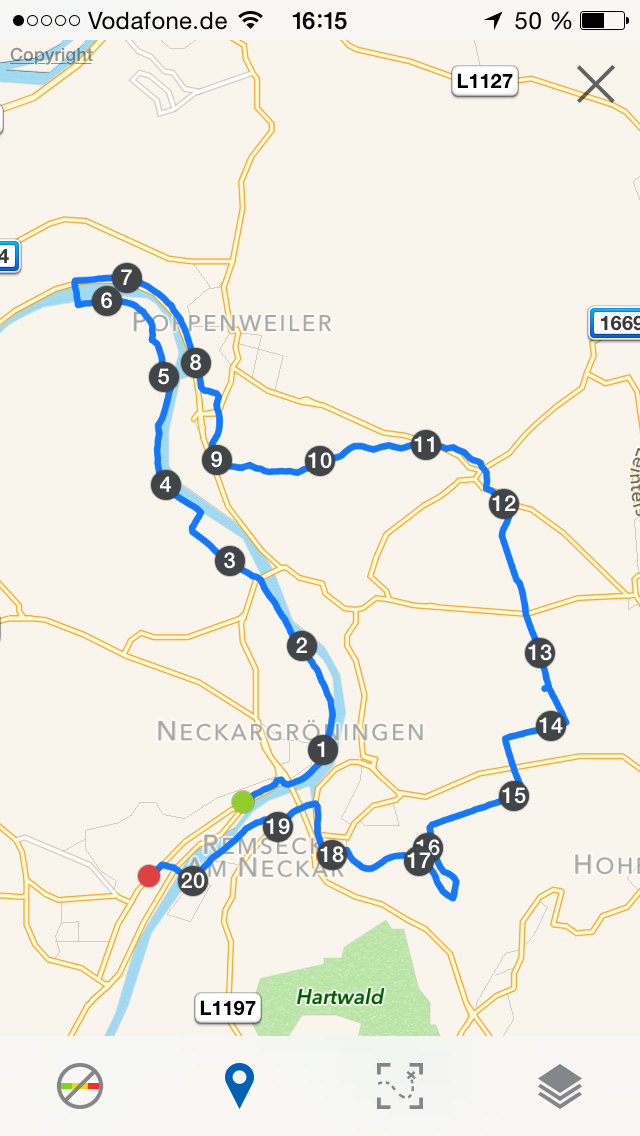Select the green start point marker
Screen dimensions: 640x1136
[x=243, y=801]
